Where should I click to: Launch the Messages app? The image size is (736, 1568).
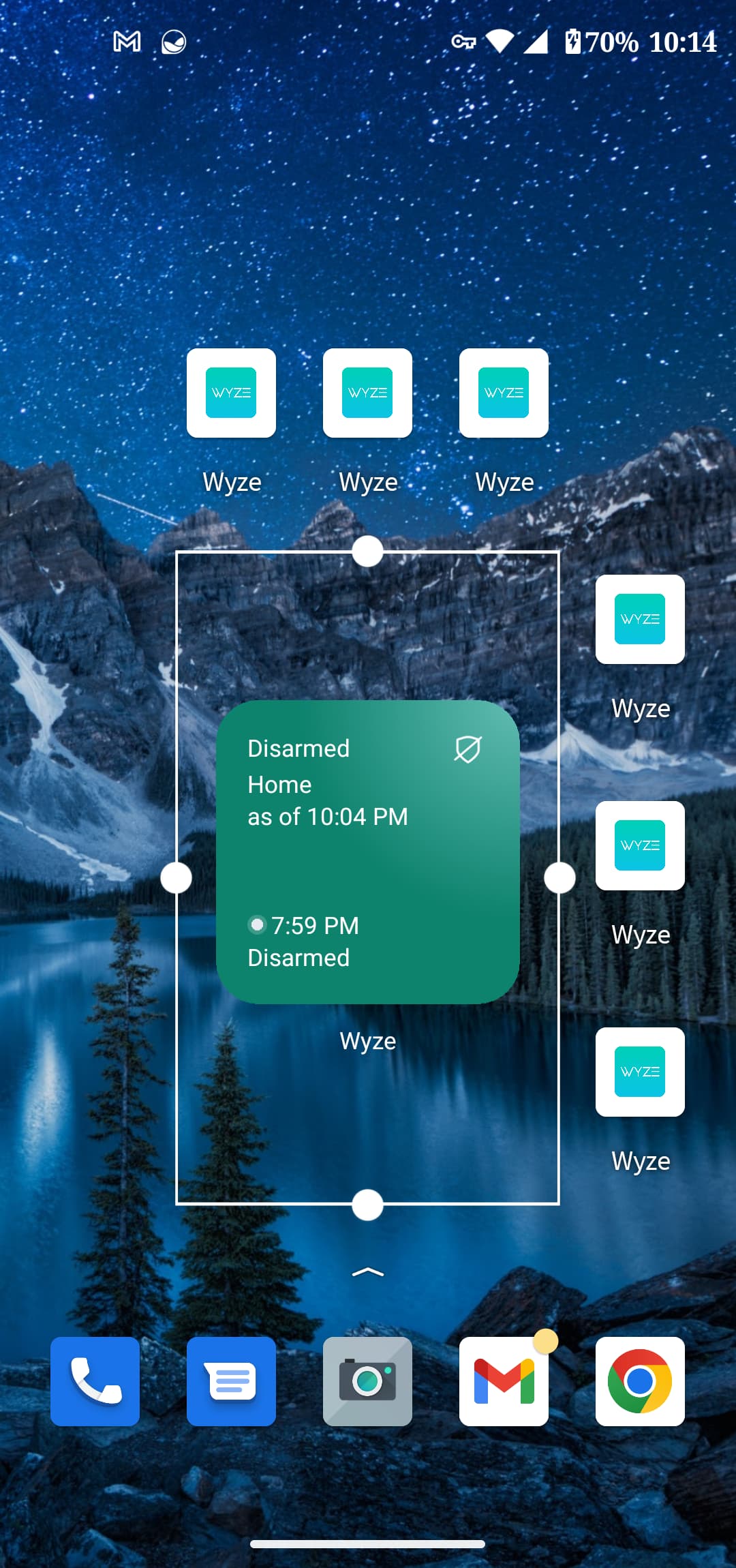click(232, 1381)
